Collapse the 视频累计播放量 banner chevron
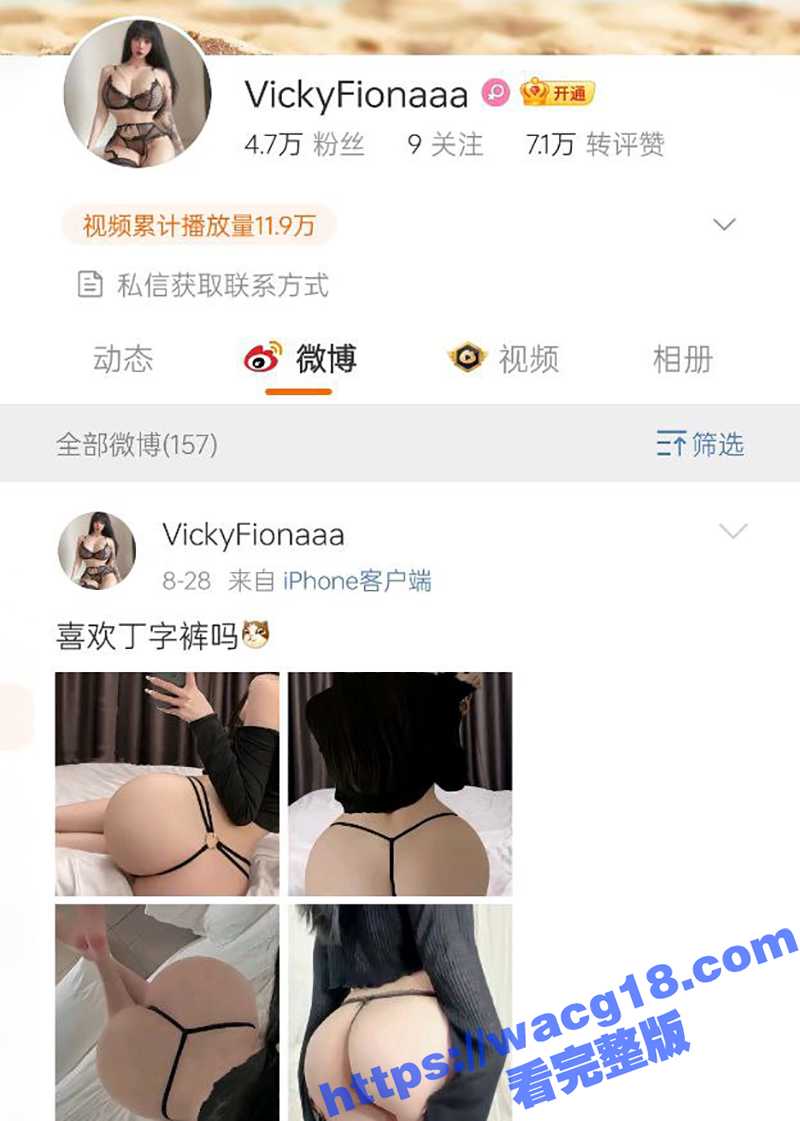This screenshot has width=800, height=1121. (722, 226)
